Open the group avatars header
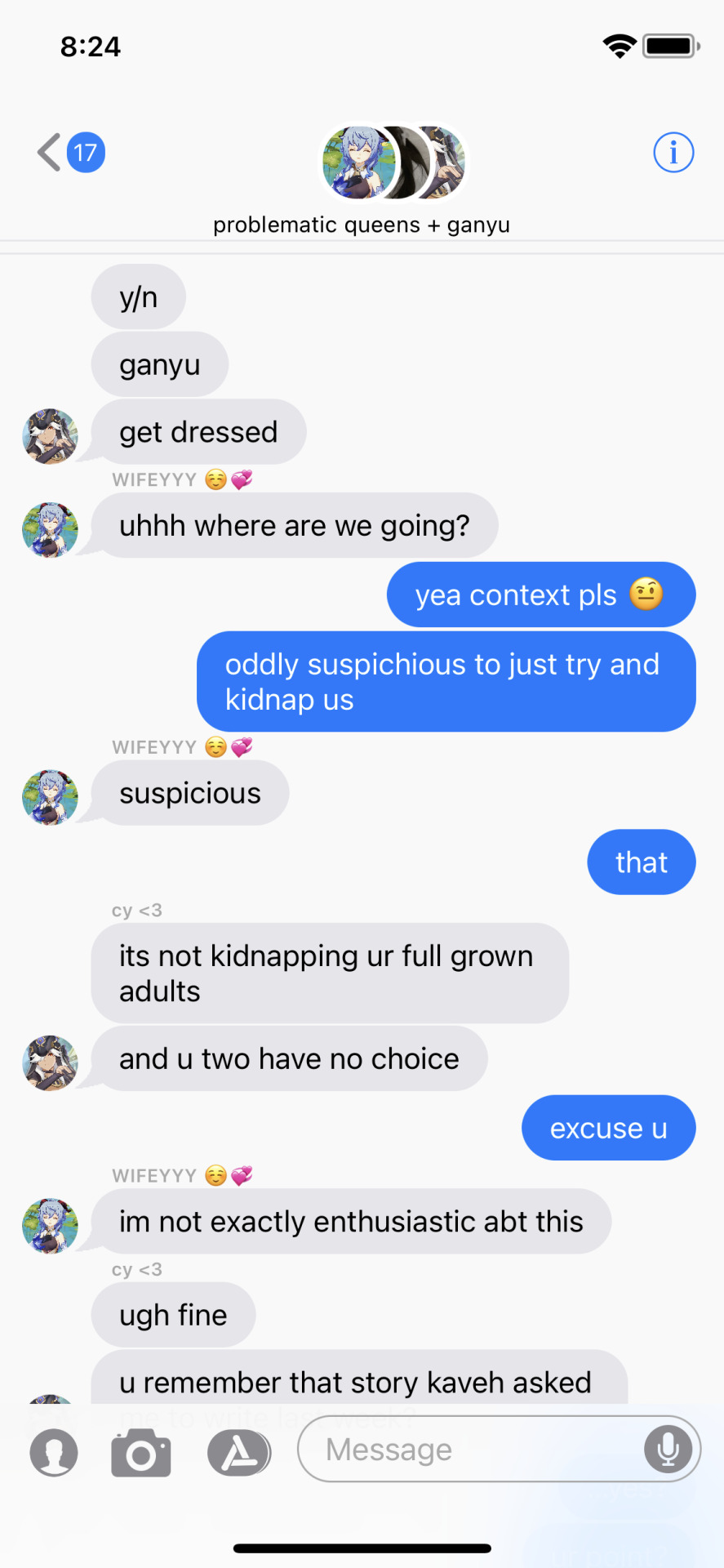The image size is (724, 1568). tap(393, 163)
